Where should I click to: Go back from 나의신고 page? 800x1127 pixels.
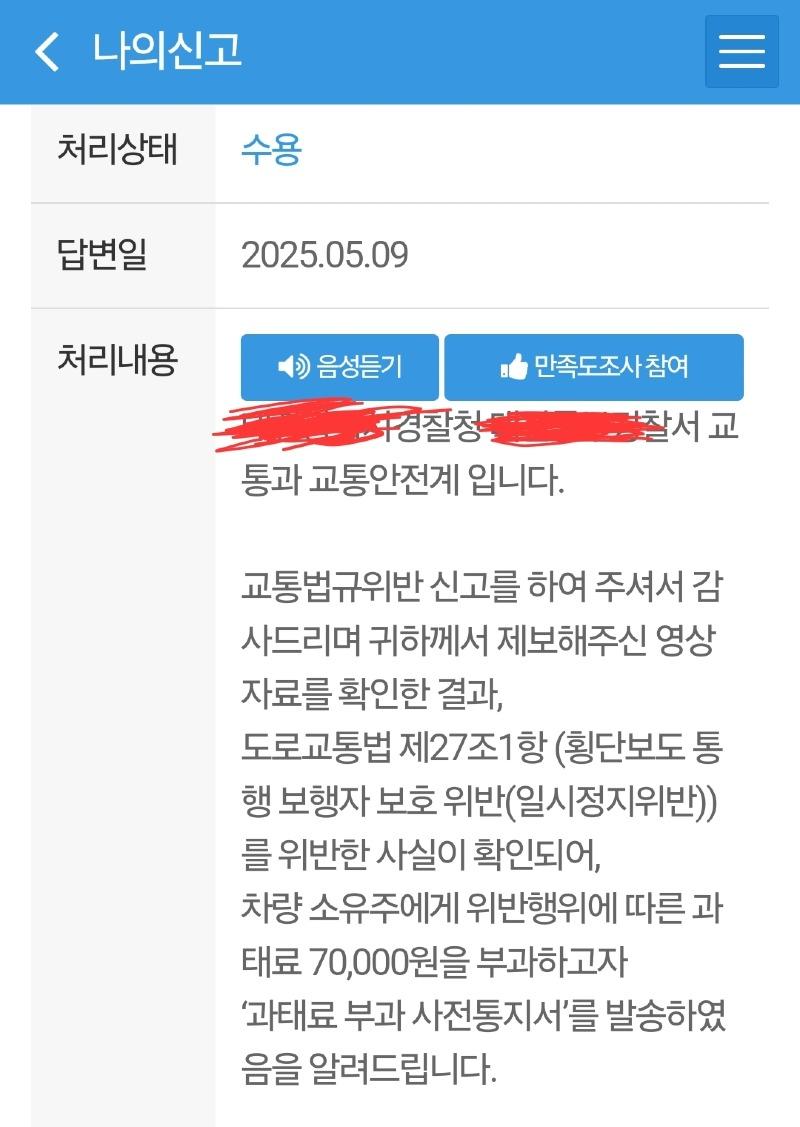[x=47, y=52]
